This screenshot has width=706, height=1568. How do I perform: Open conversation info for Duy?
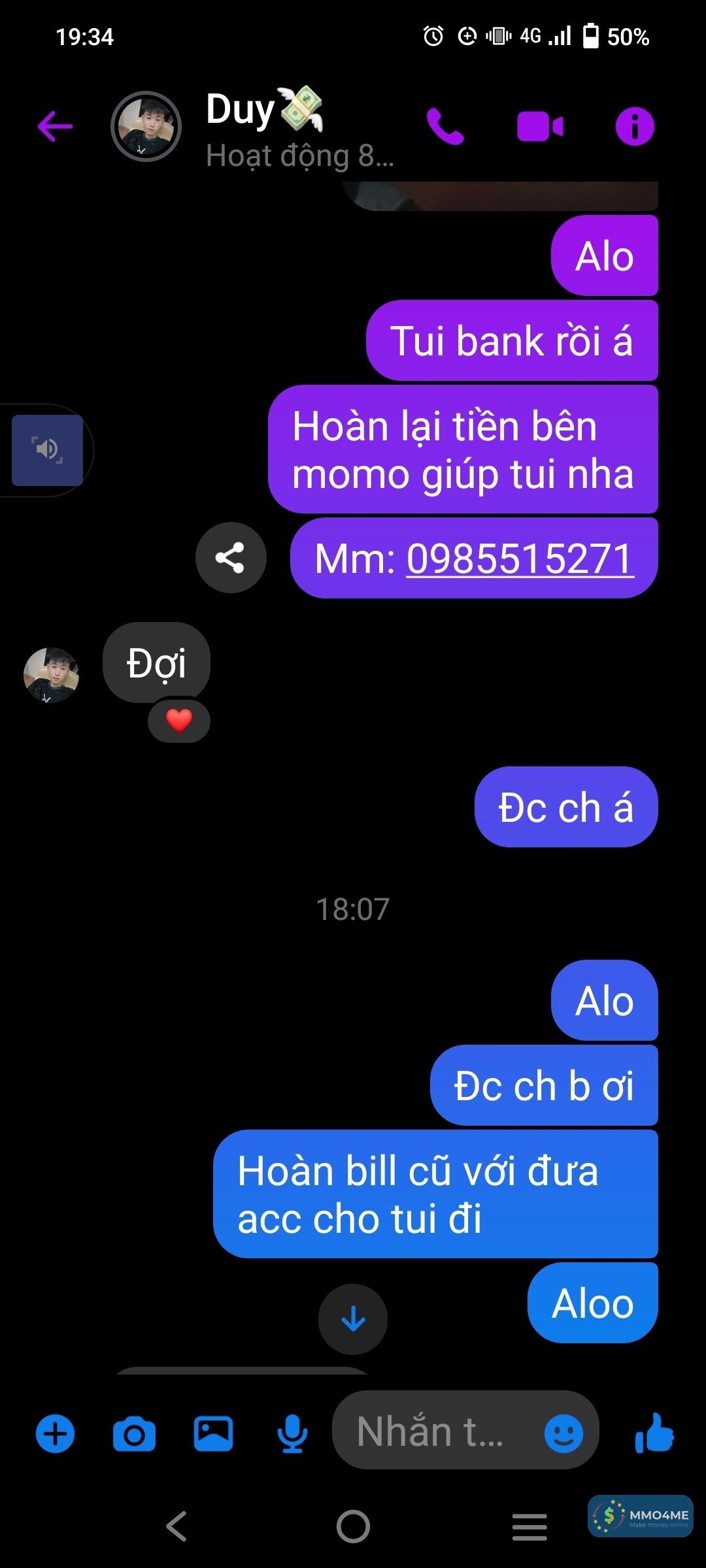[x=634, y=126]
